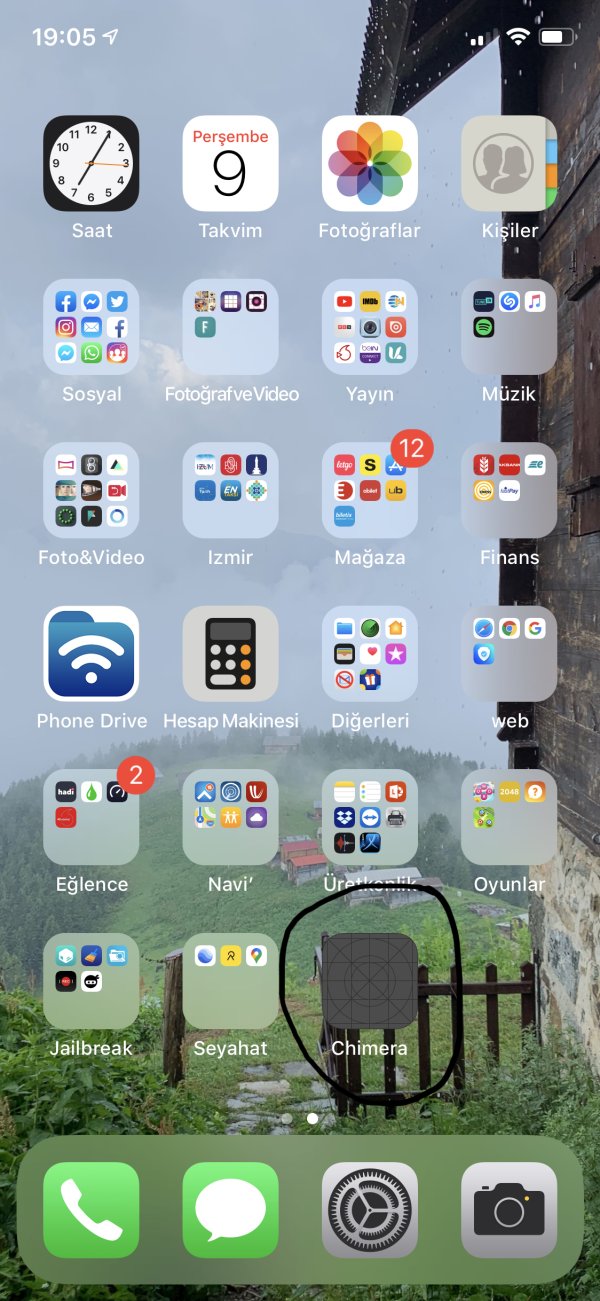Launch the Camera from the dock

(508, 1210)
